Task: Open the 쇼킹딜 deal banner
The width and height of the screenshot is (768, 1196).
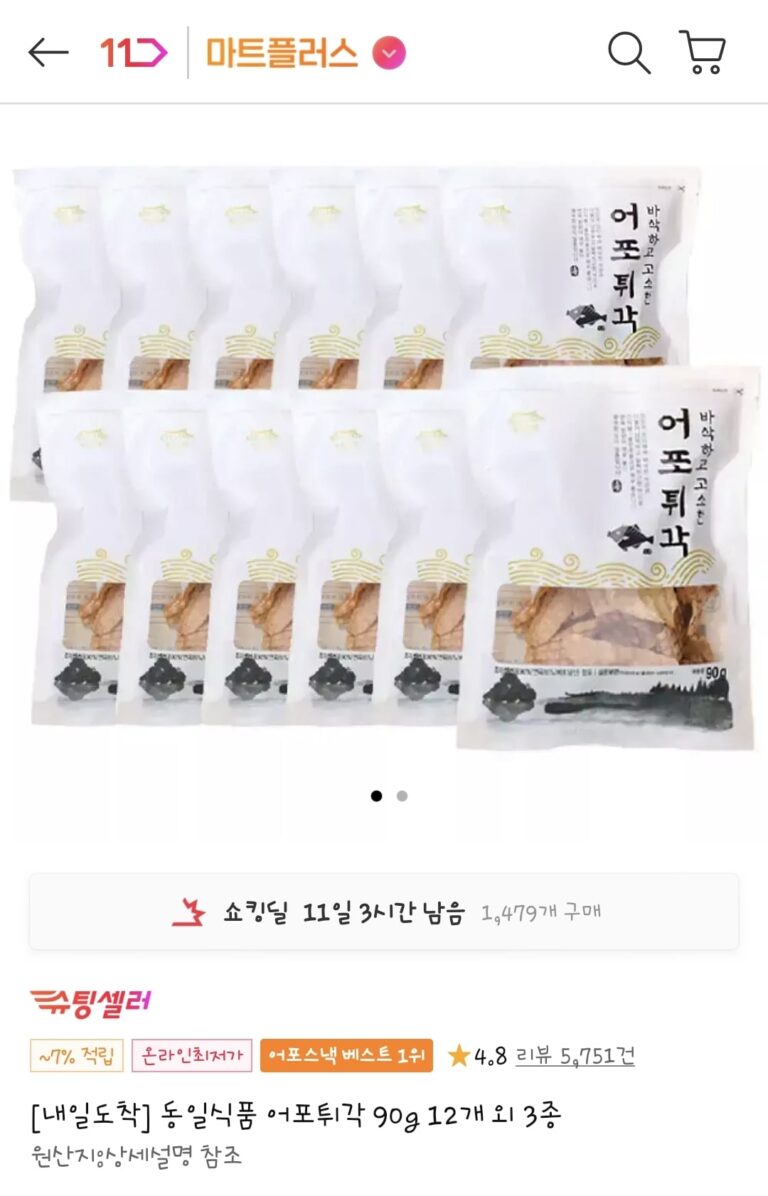Action: click(x=384, y=912)
